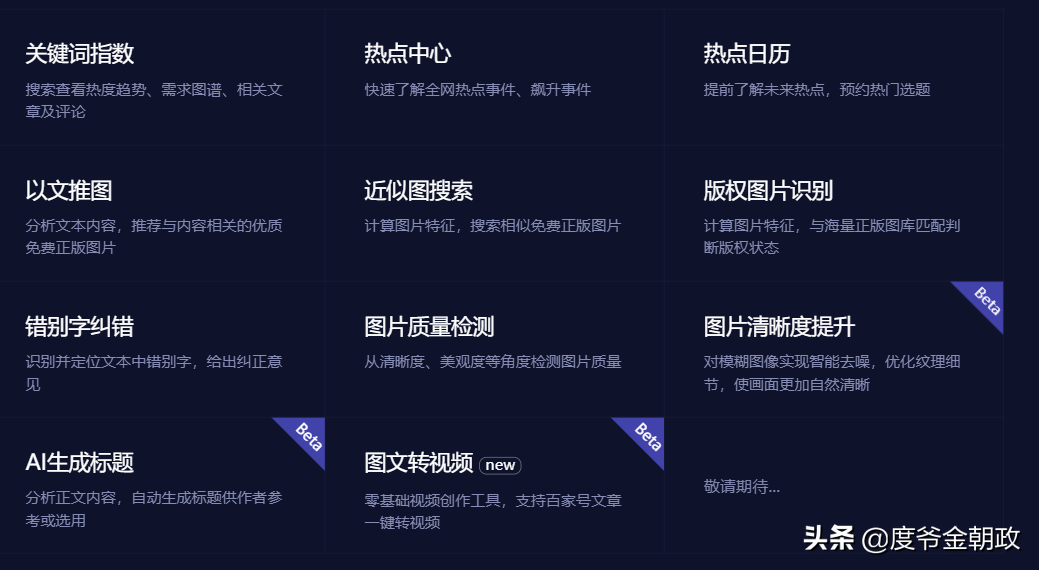
Task: Launch the 以文推图 tool
Action: pyautogui.click(x=162, y=213)
